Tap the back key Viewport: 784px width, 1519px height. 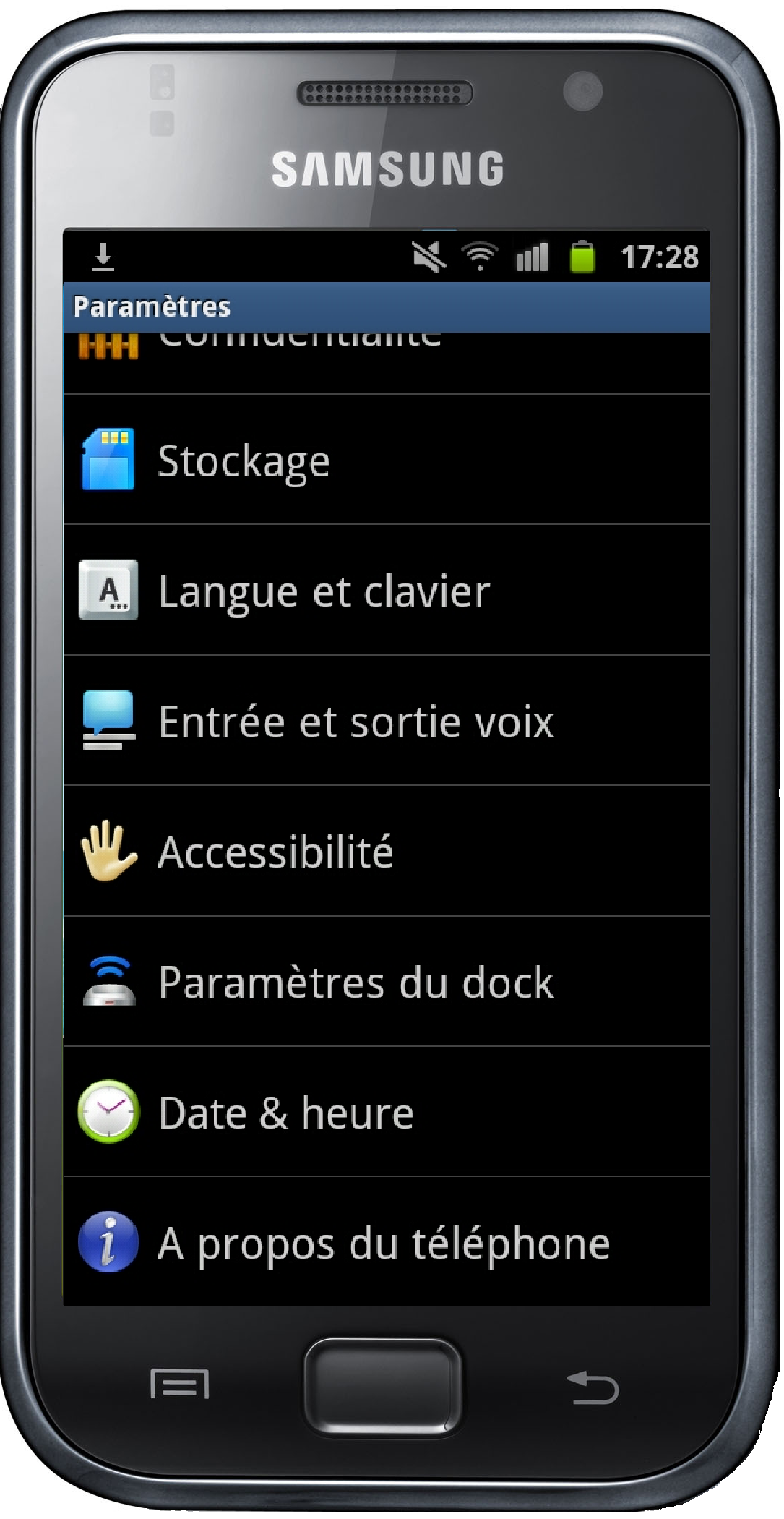(x=593, y=1387)
